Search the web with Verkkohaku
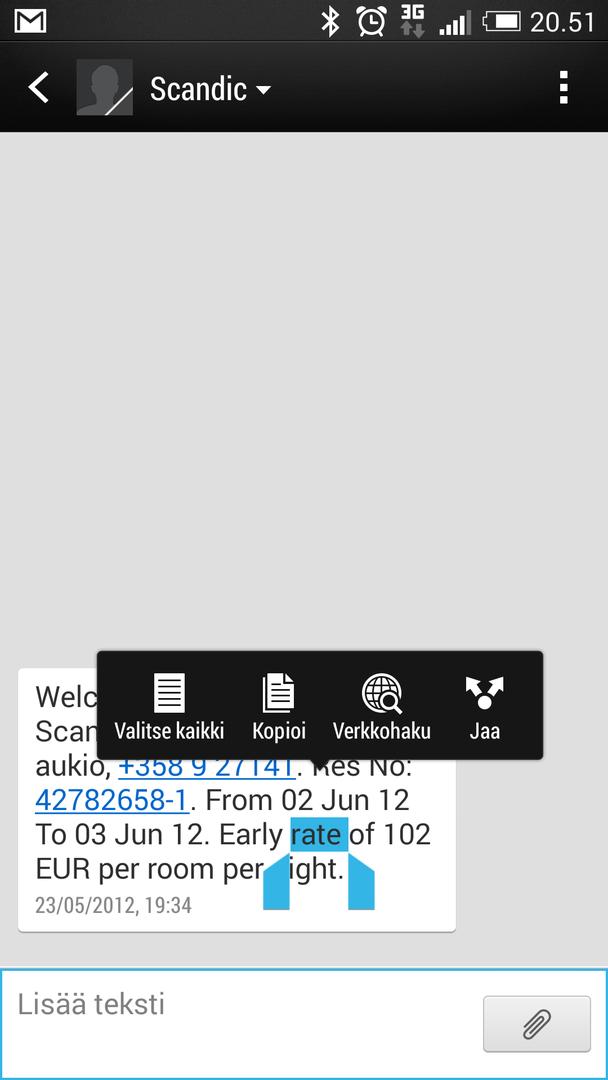Viewport: 608px width, 1080px height. point(381,706)
